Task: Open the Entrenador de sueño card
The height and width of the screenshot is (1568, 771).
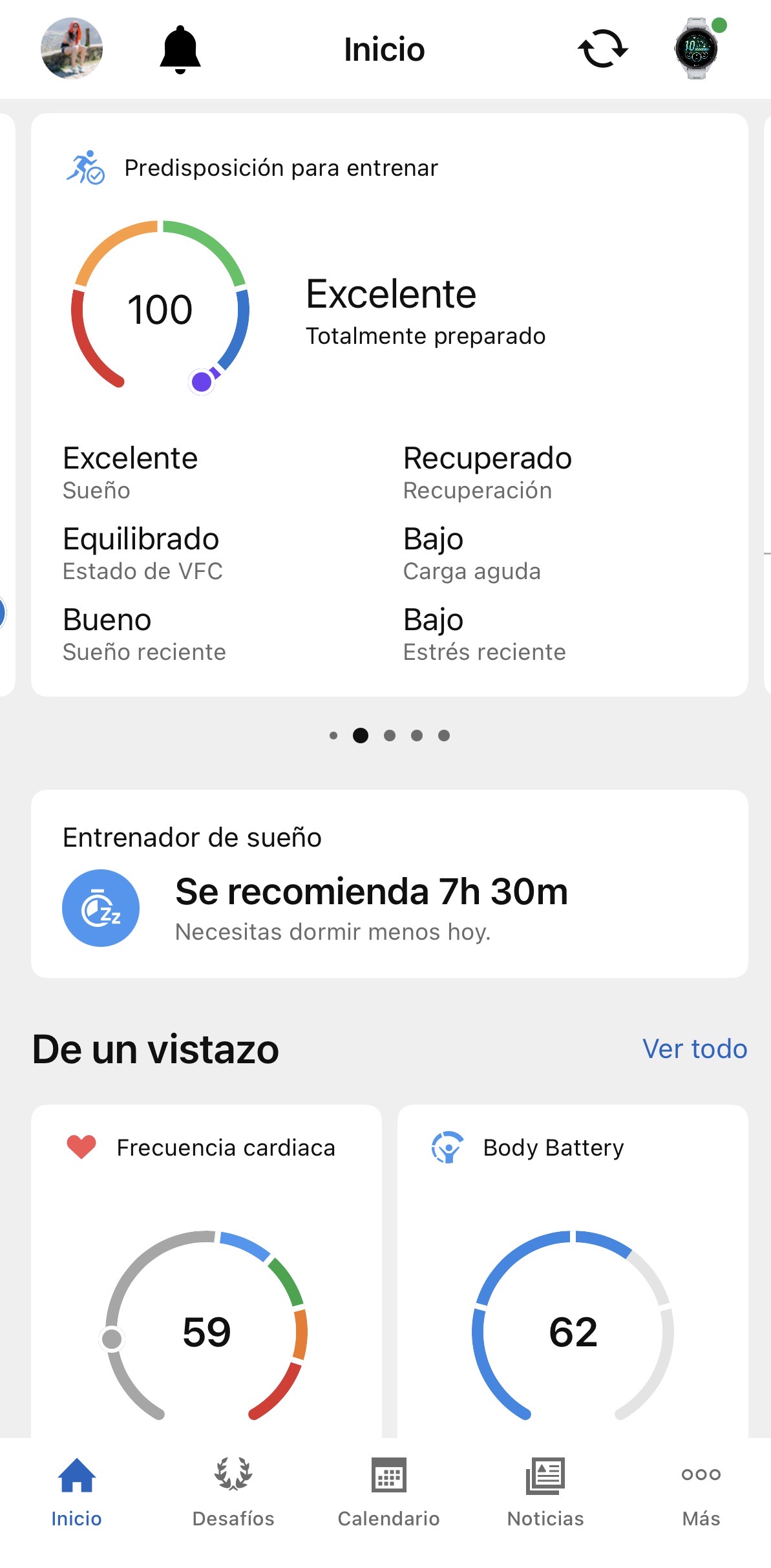Action: click(x=389, y=883)
